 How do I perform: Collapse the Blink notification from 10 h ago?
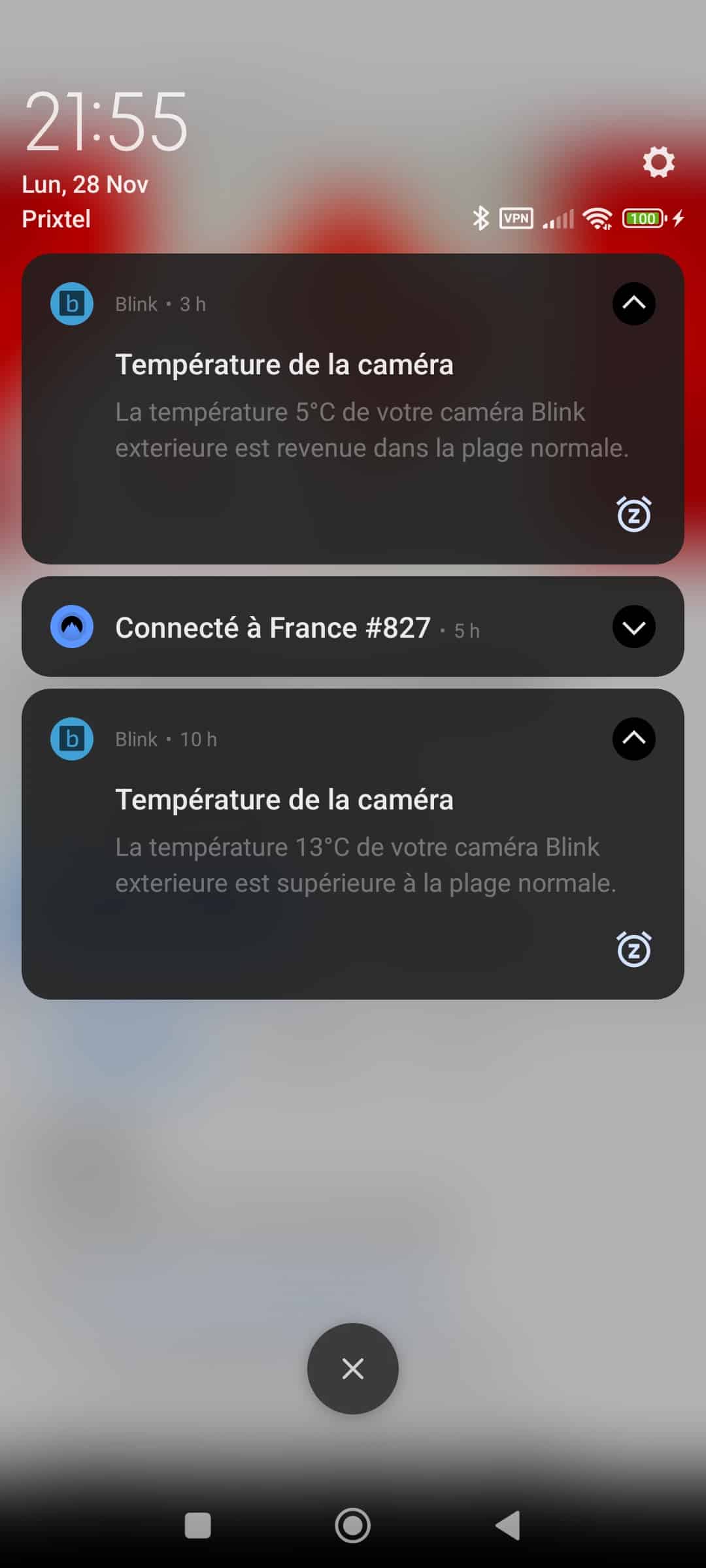click(x=633, y=739)
